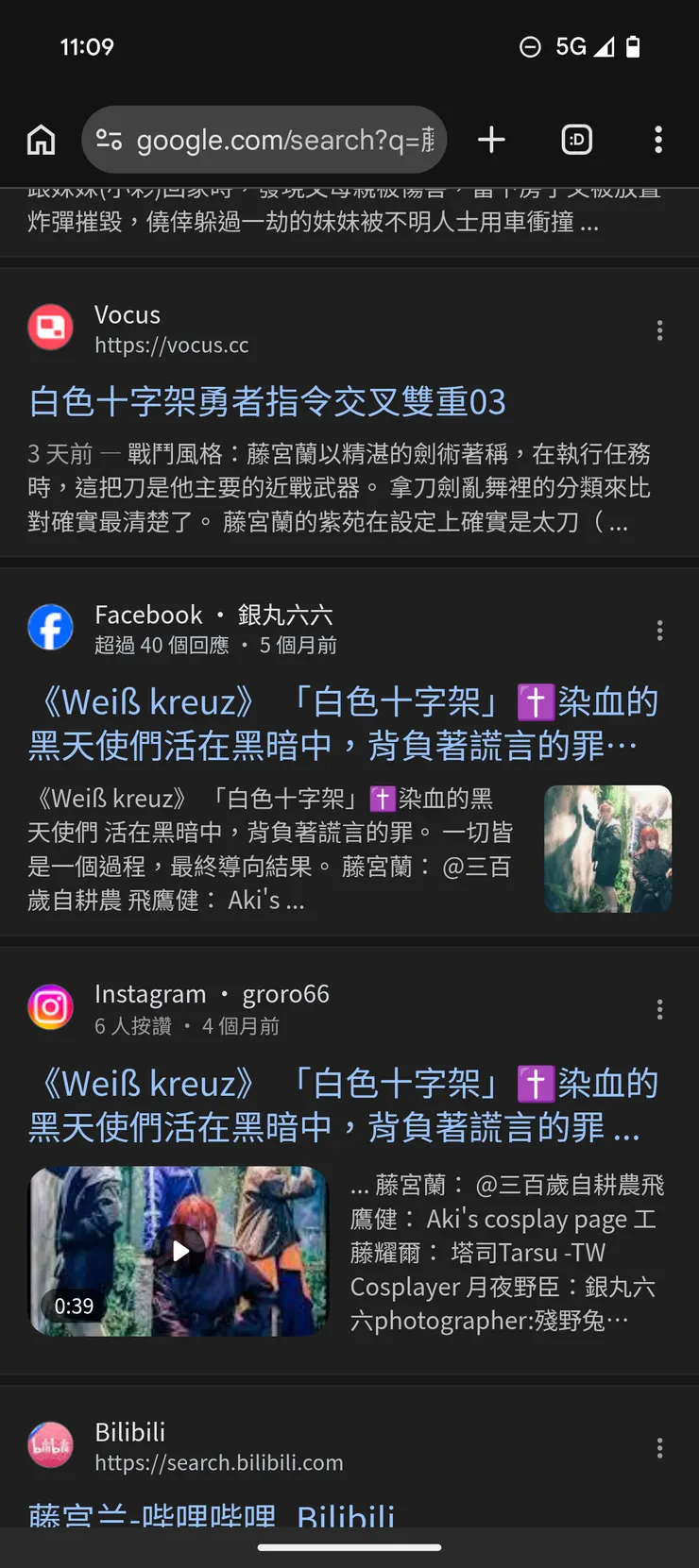Open the site permissions icon in address bar
Screen dimensions: 699x1568
tap(112, 139)
